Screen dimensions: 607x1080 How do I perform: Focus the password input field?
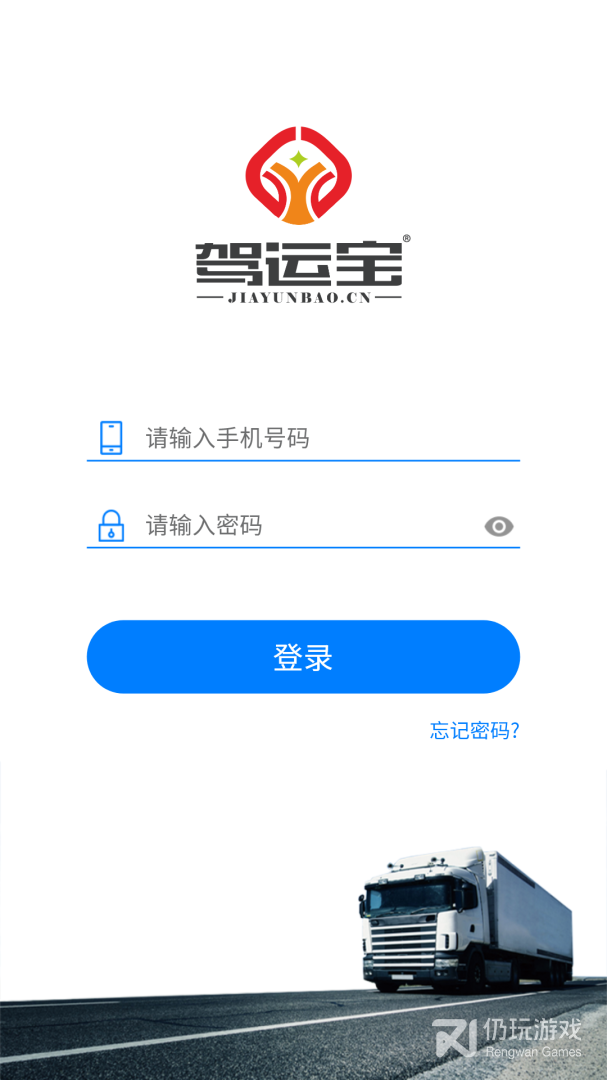[300, 525]
